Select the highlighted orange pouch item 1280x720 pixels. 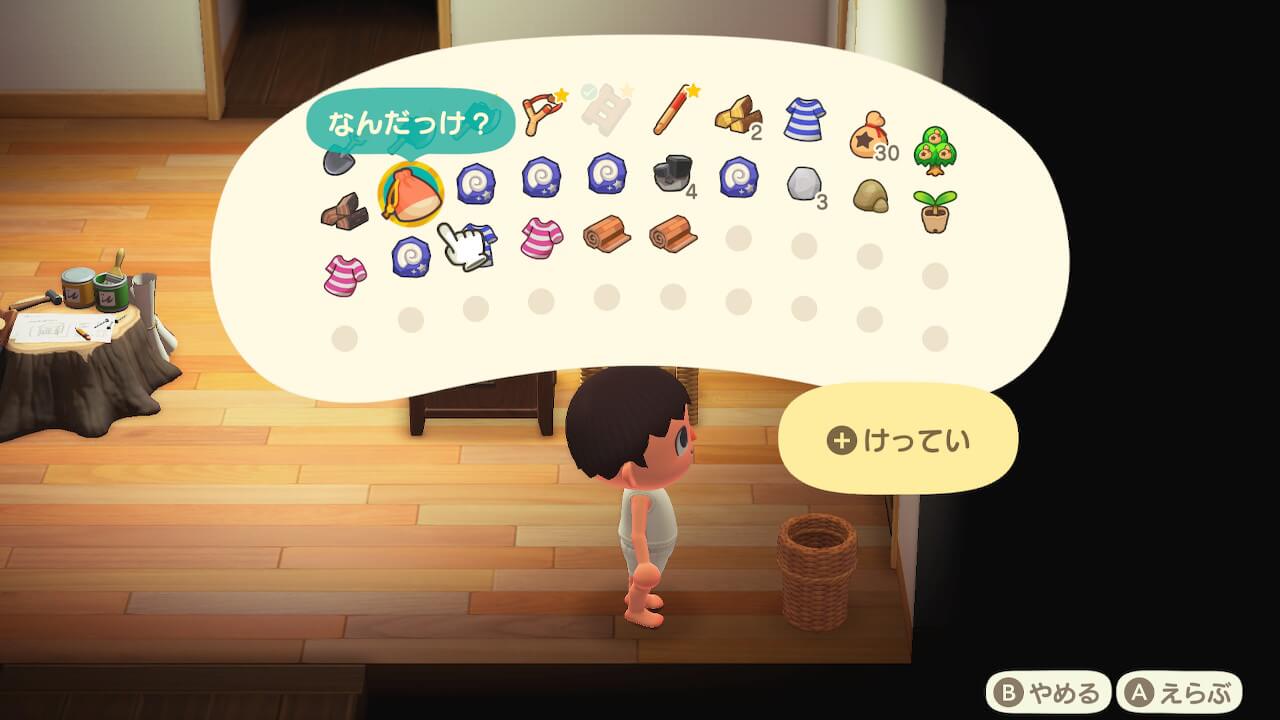click(x=411, y=194)
